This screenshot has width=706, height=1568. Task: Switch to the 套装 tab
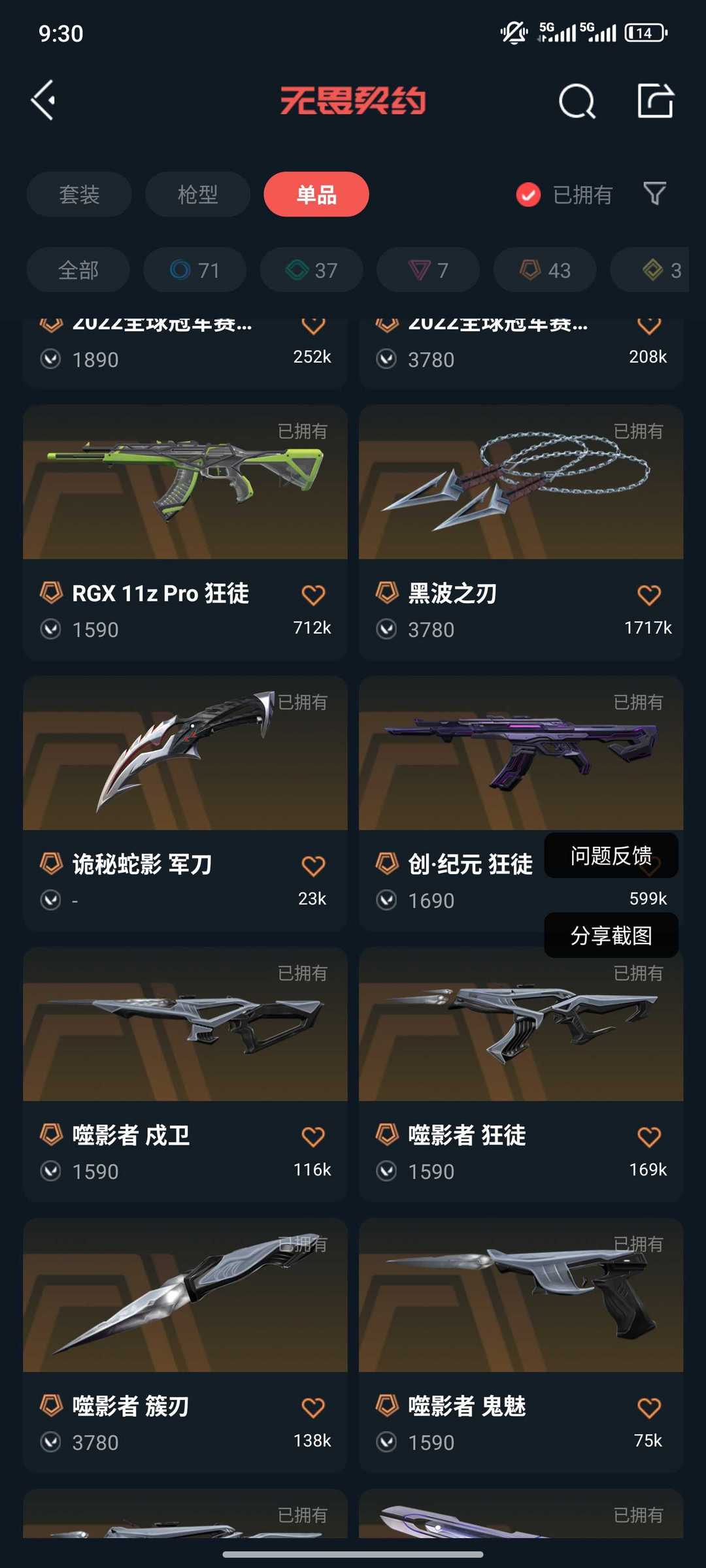tap(79, 194)
